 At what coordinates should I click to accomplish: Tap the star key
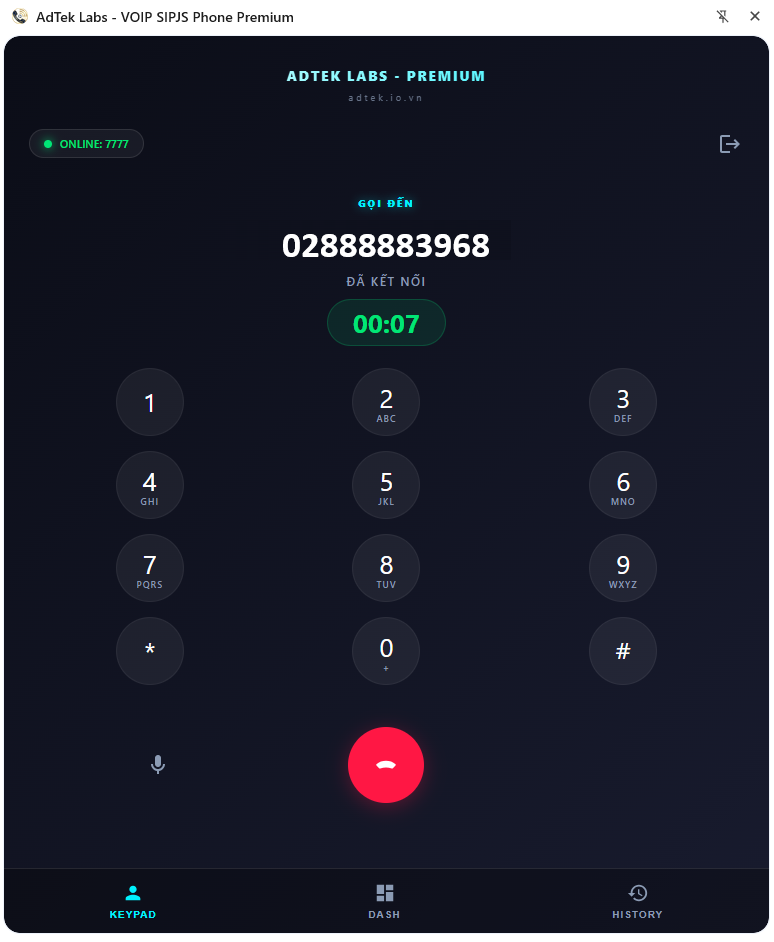tap(150, 652)
